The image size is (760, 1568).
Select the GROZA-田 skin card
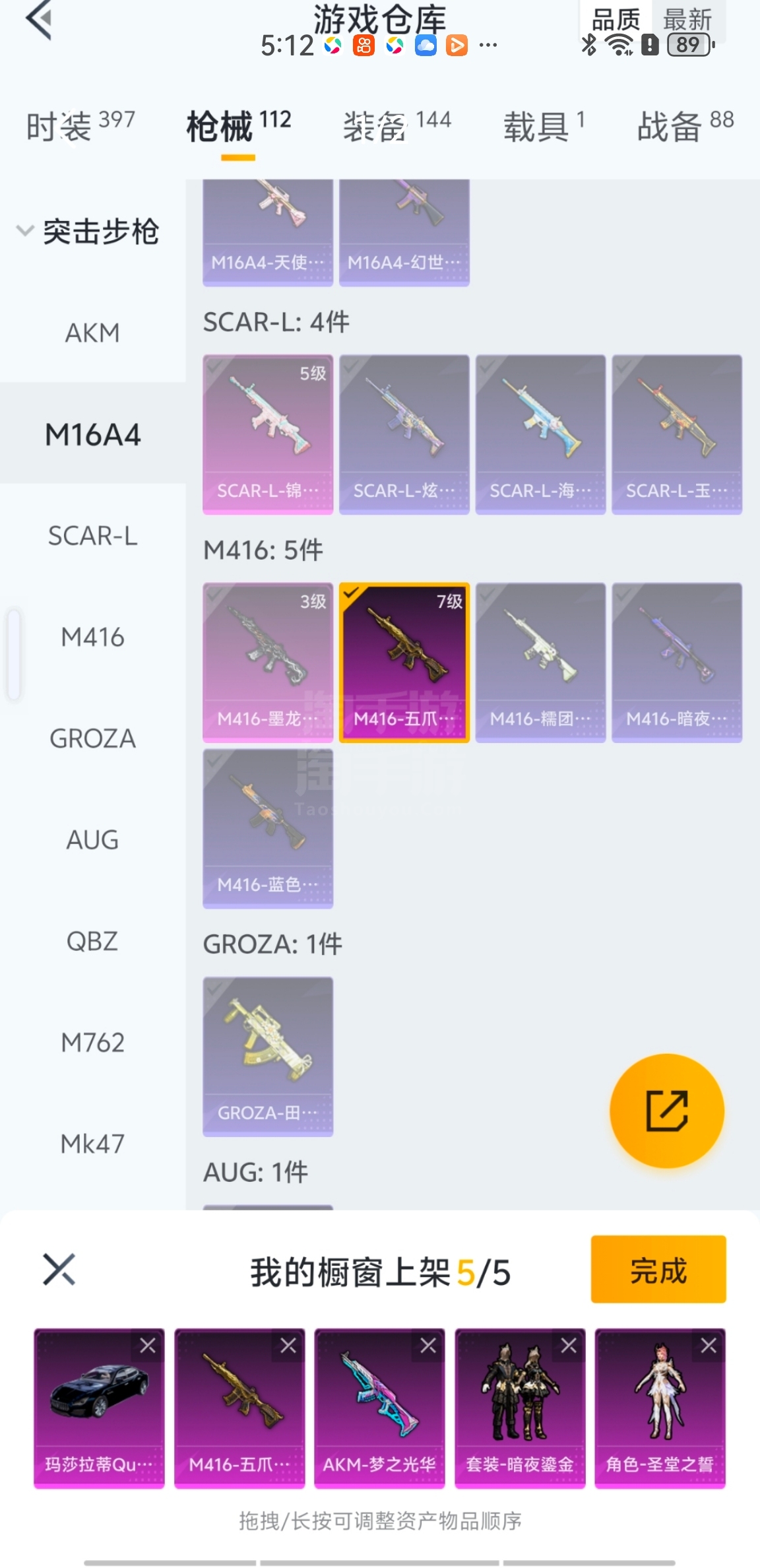point(268,1056)
